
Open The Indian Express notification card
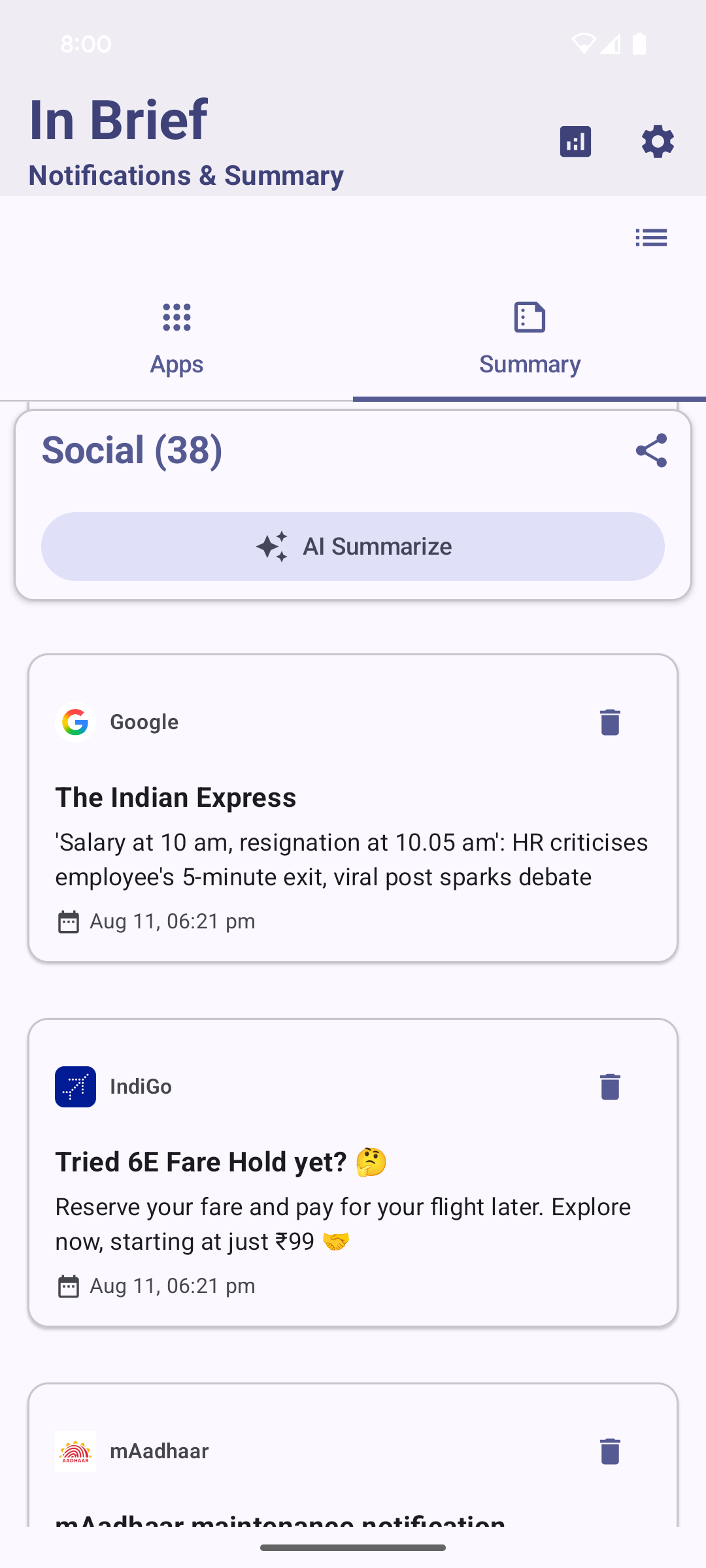click(353, 843)
